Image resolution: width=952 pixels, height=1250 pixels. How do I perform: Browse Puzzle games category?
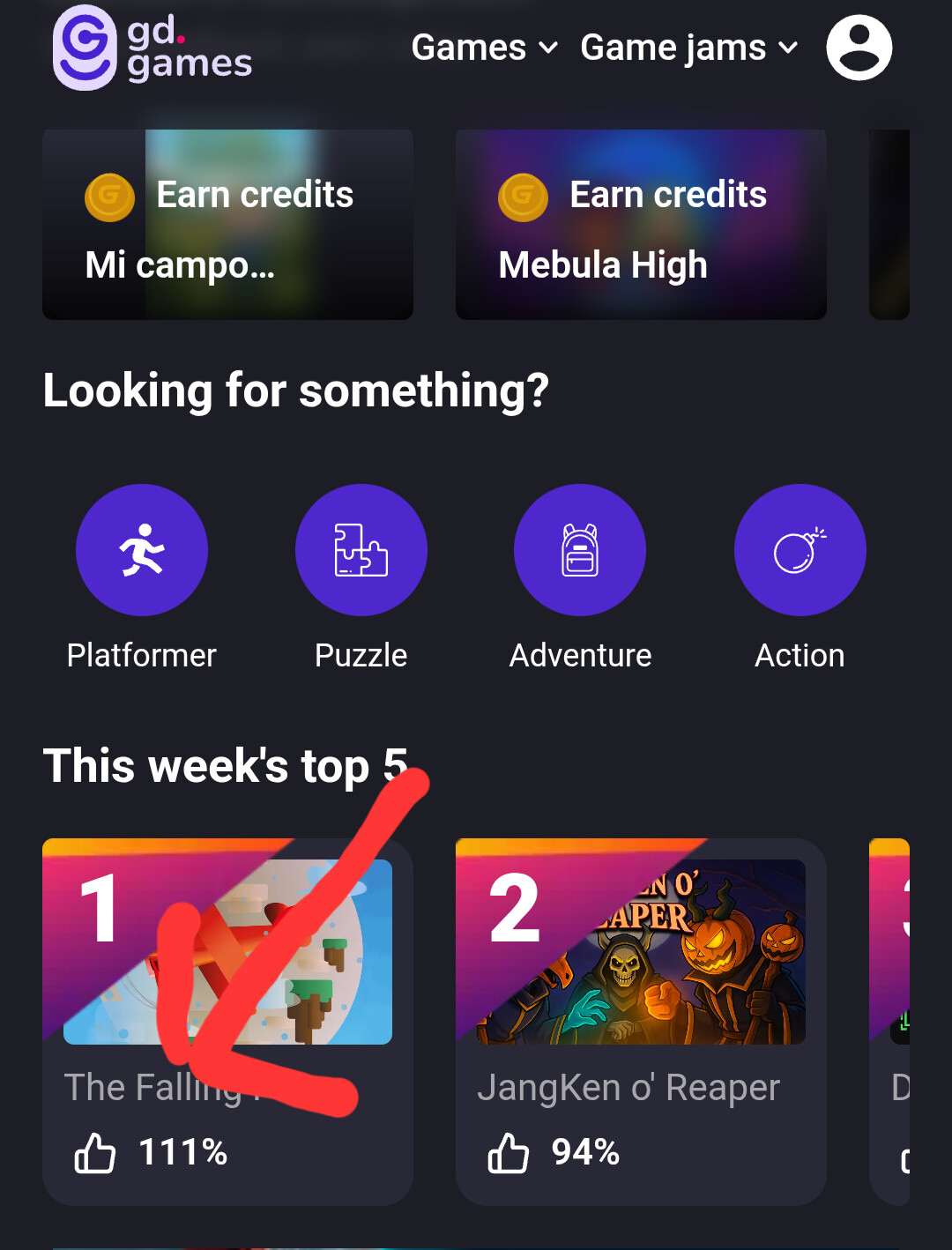coord(361,550)
